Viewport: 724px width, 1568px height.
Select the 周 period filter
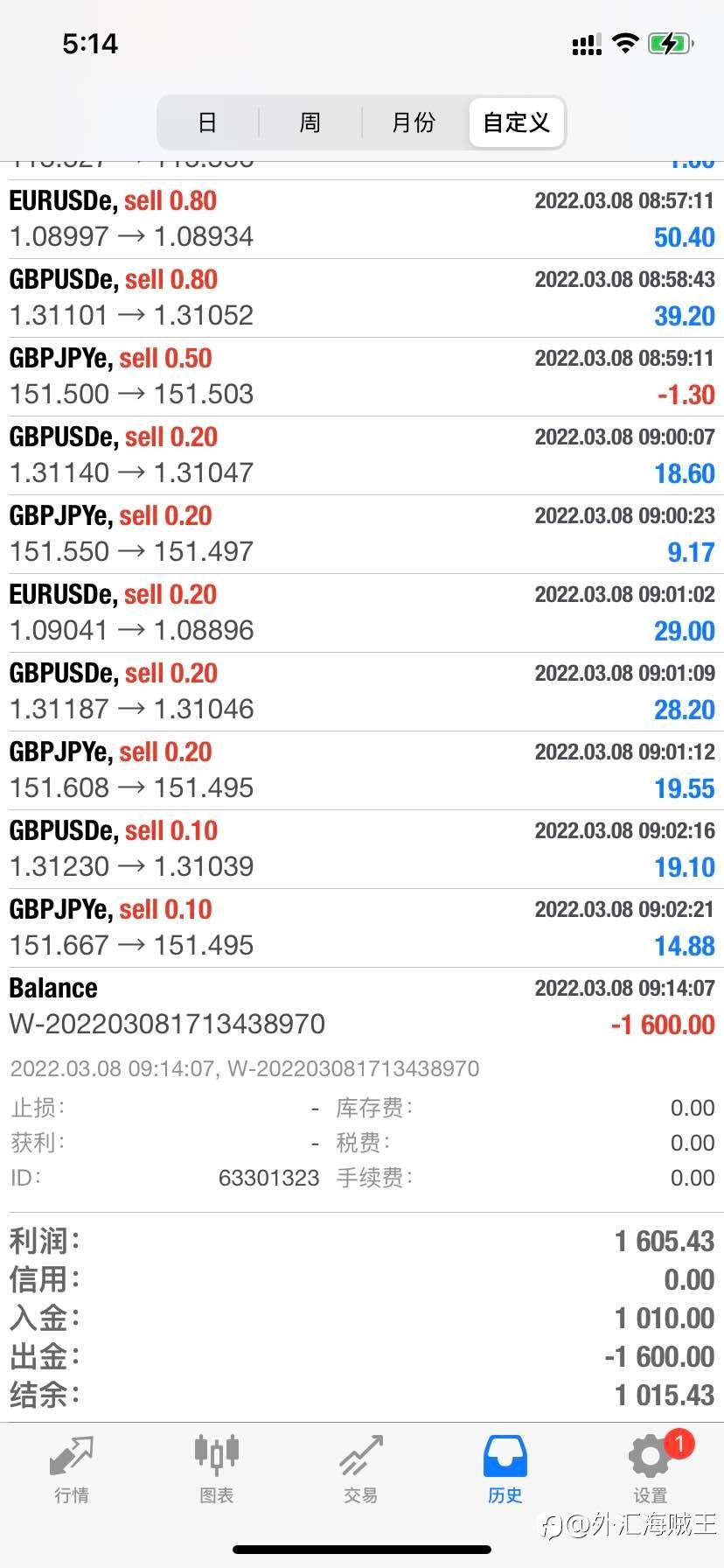point(310,122)
